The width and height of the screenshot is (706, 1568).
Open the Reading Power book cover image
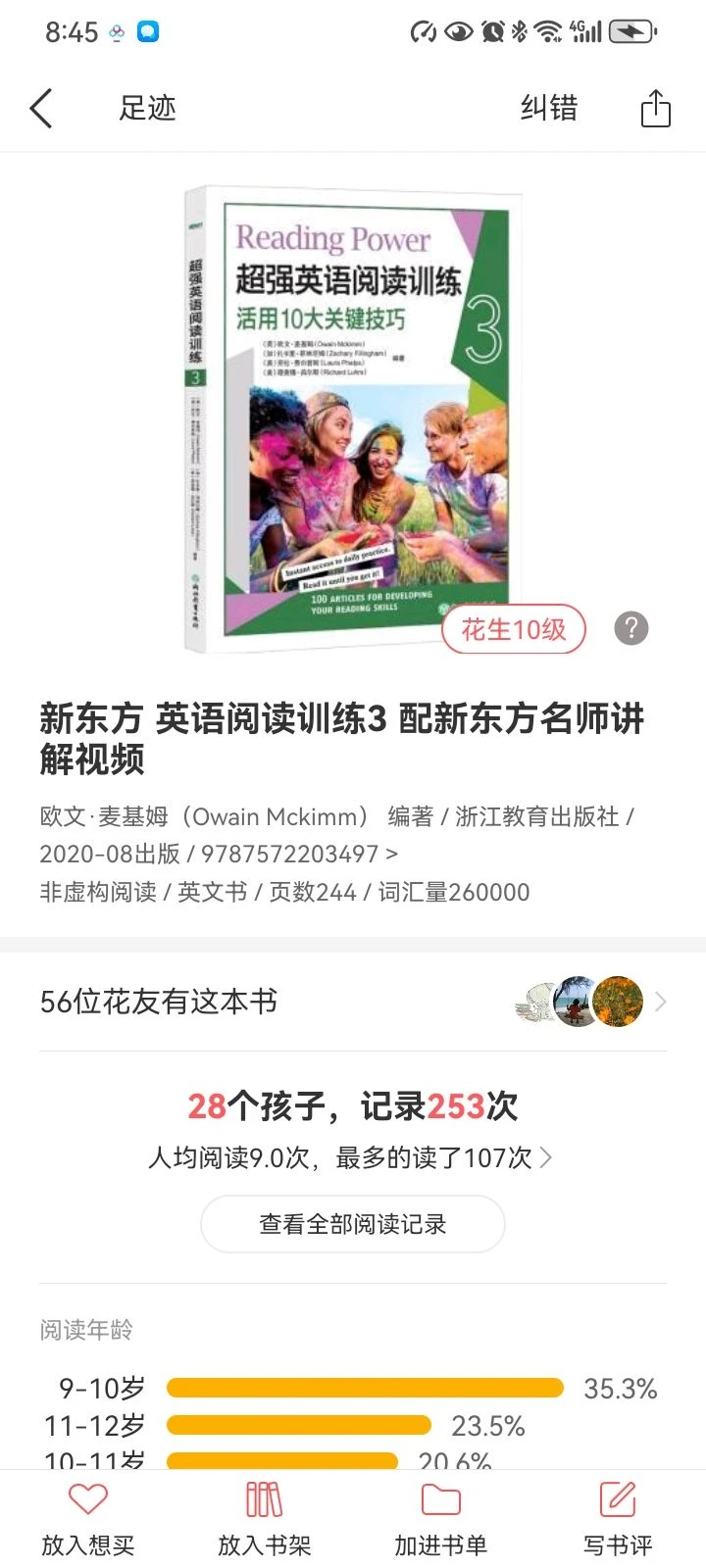(x=353, y=416)
